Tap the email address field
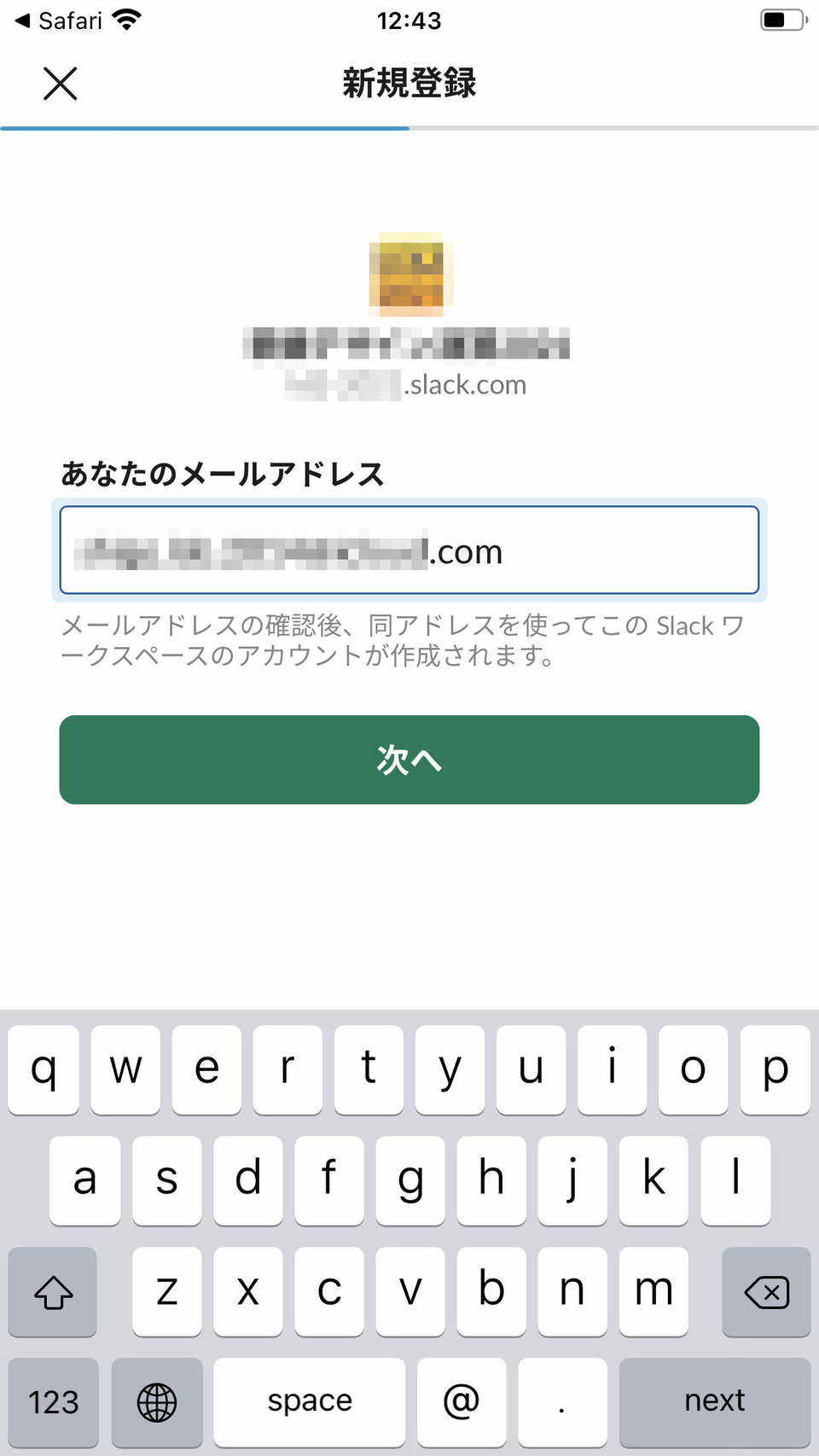 tap(409, 550)
